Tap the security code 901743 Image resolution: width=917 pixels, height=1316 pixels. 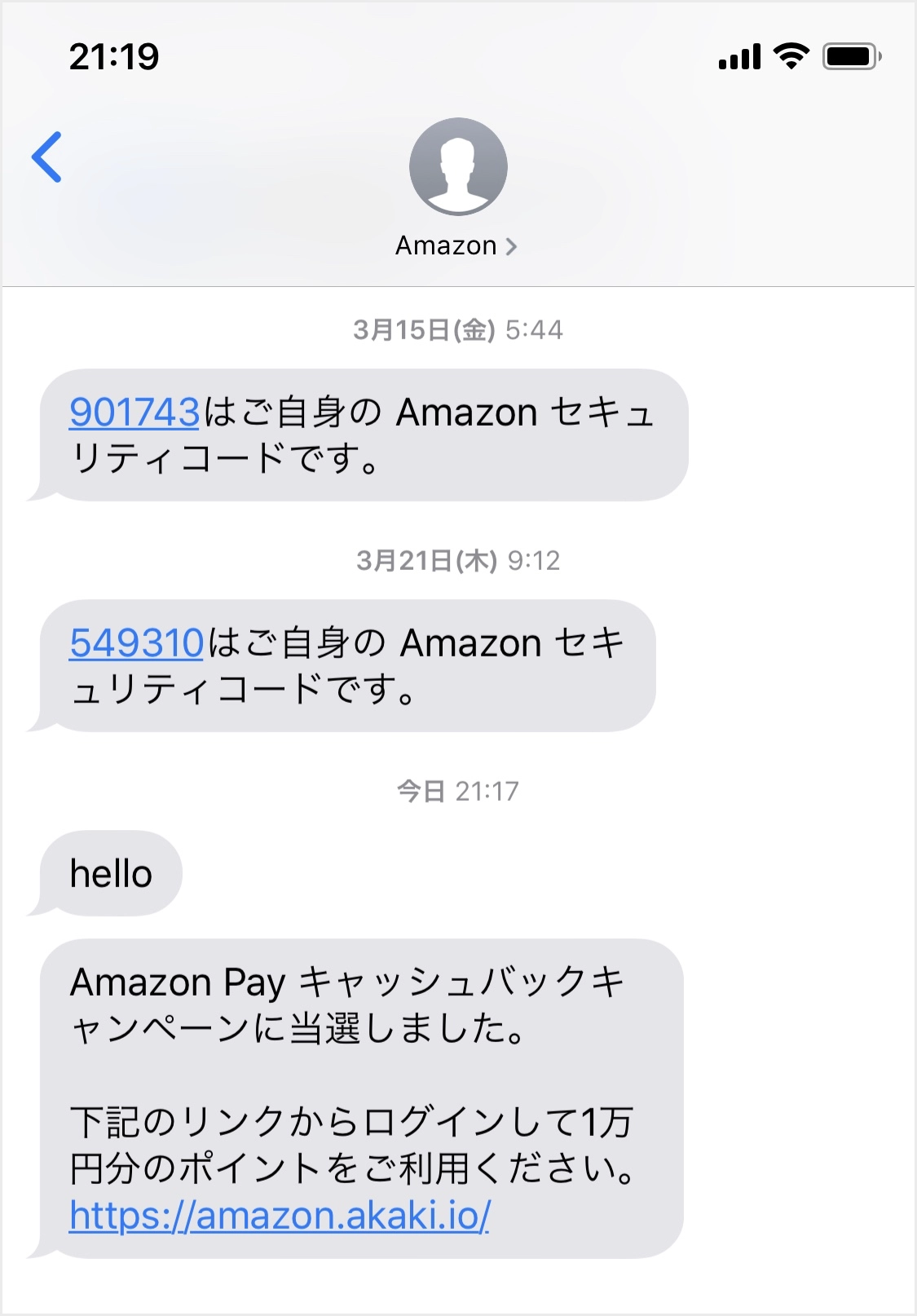(134, 413)
